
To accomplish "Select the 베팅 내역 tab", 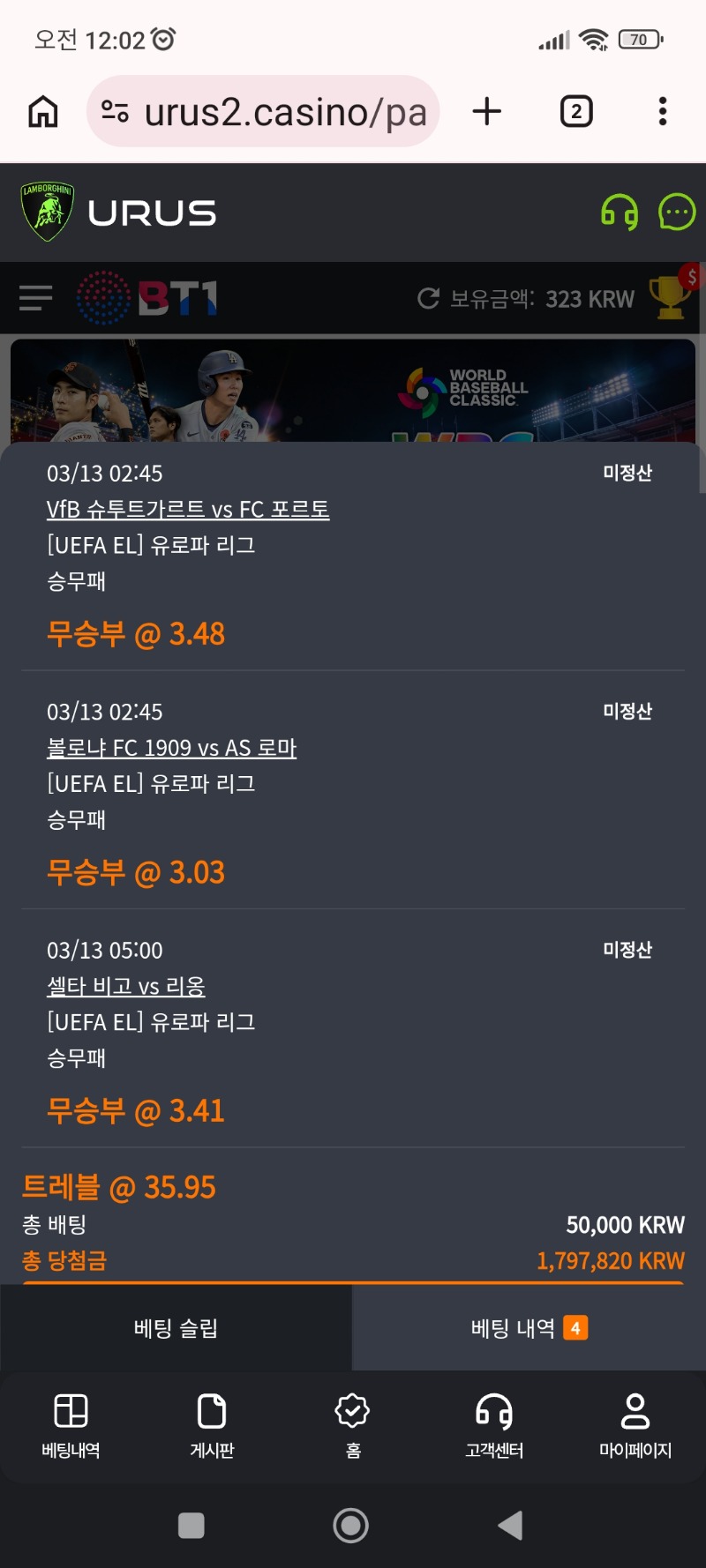I will pyautogui.click(x=529, y=1328).
